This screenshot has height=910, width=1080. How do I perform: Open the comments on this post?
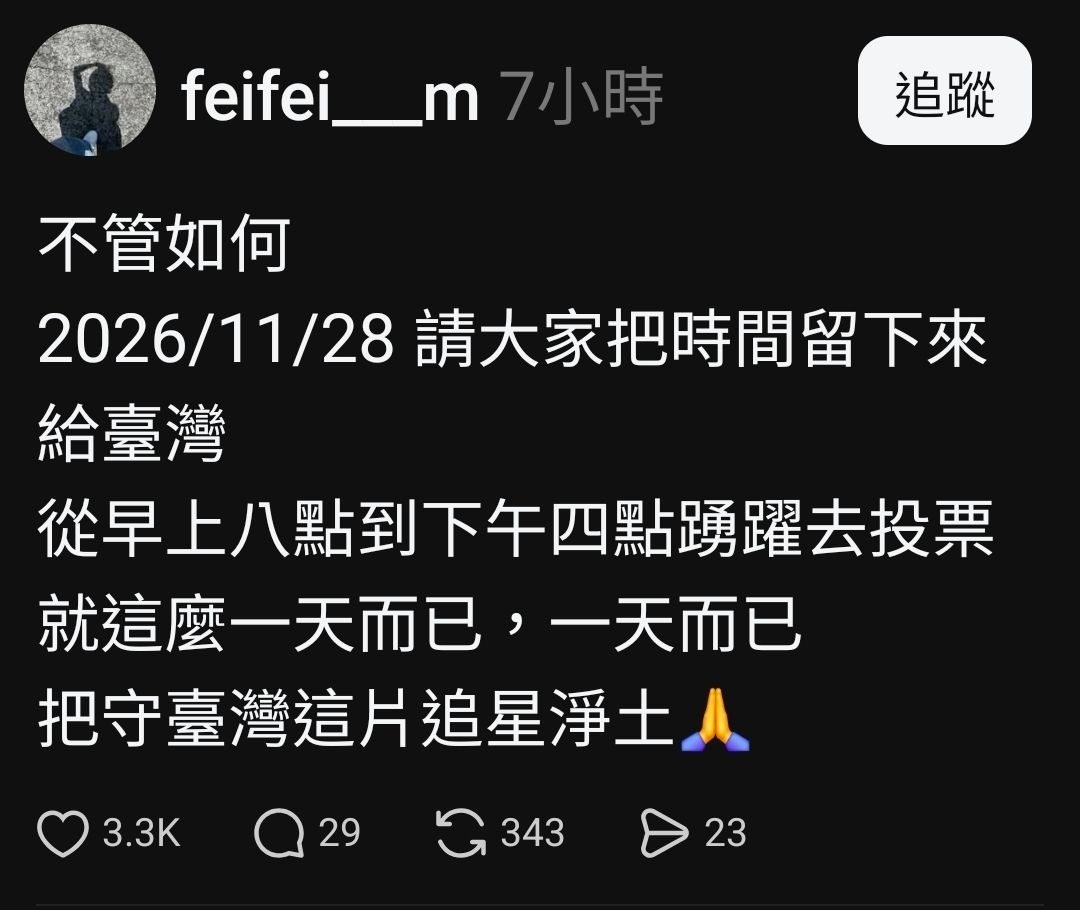(x=279, y=832)
